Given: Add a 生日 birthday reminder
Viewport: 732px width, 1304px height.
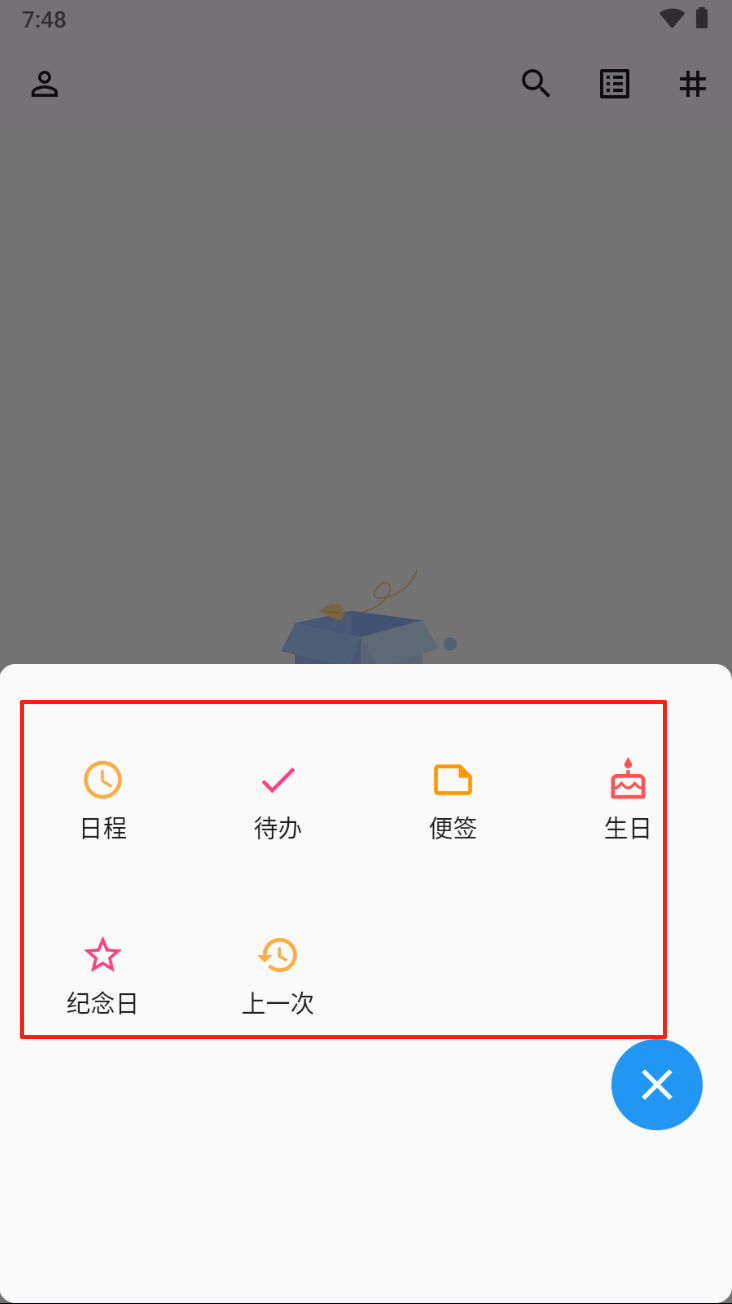Looking at the screenshot, I should coord(628,800).
